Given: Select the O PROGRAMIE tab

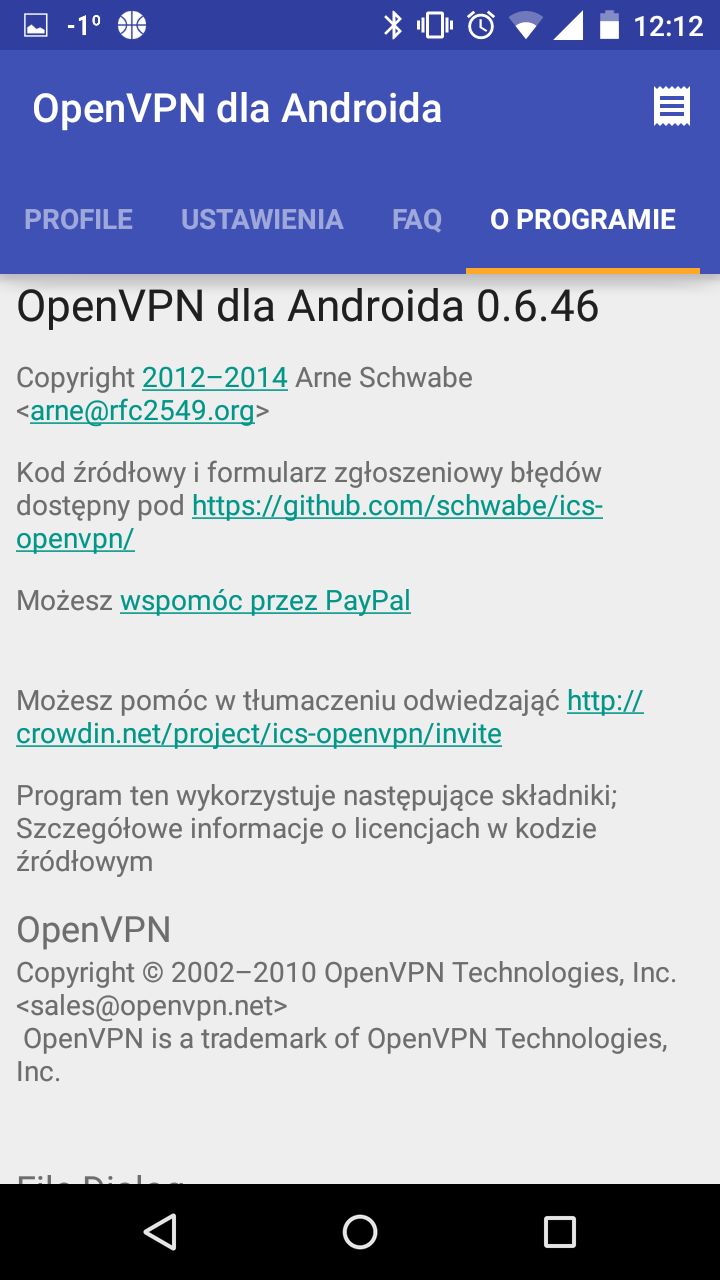Looking at the screenshot, I should pyautogui.click(x=583, y=220).
